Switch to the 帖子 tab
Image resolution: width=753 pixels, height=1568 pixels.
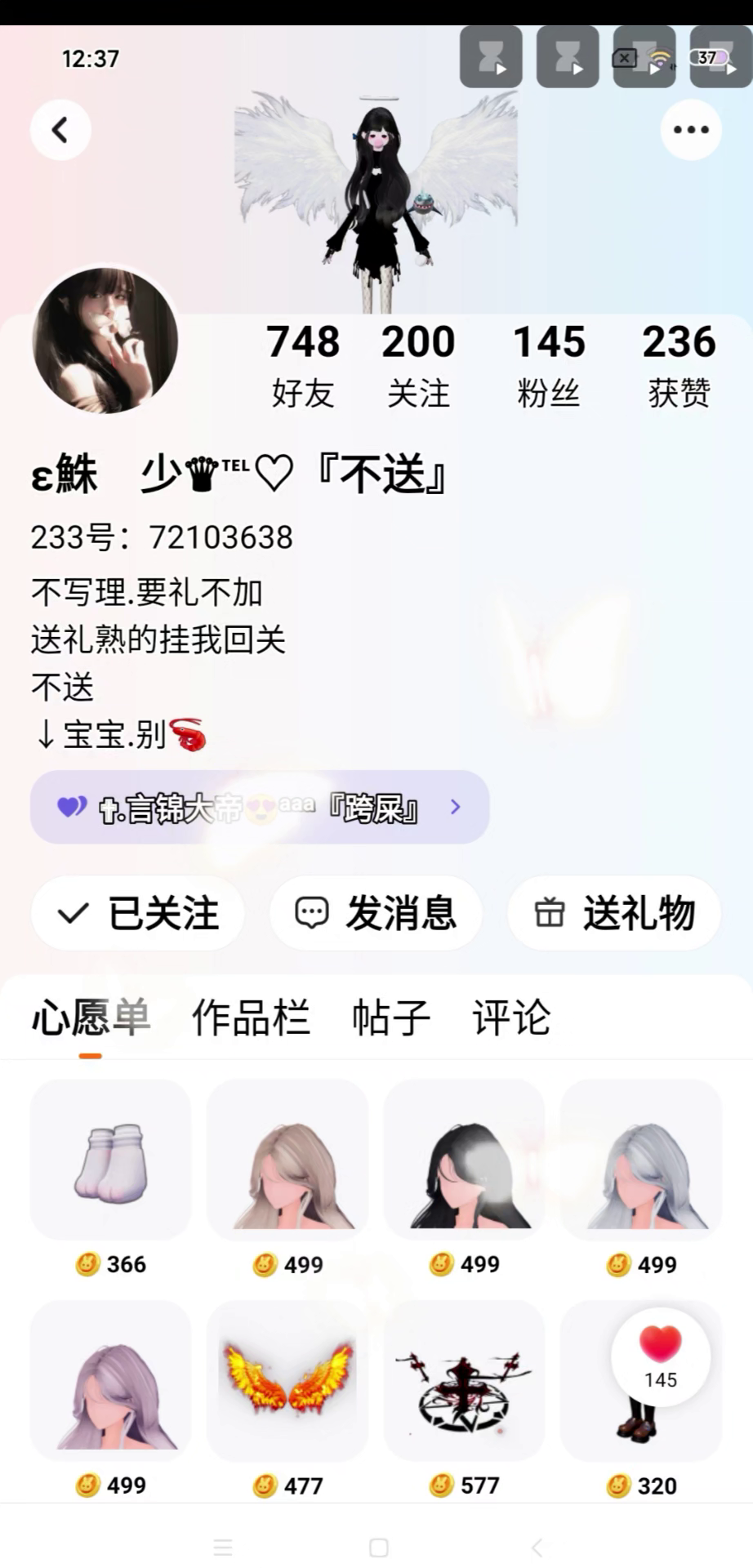390,1018
